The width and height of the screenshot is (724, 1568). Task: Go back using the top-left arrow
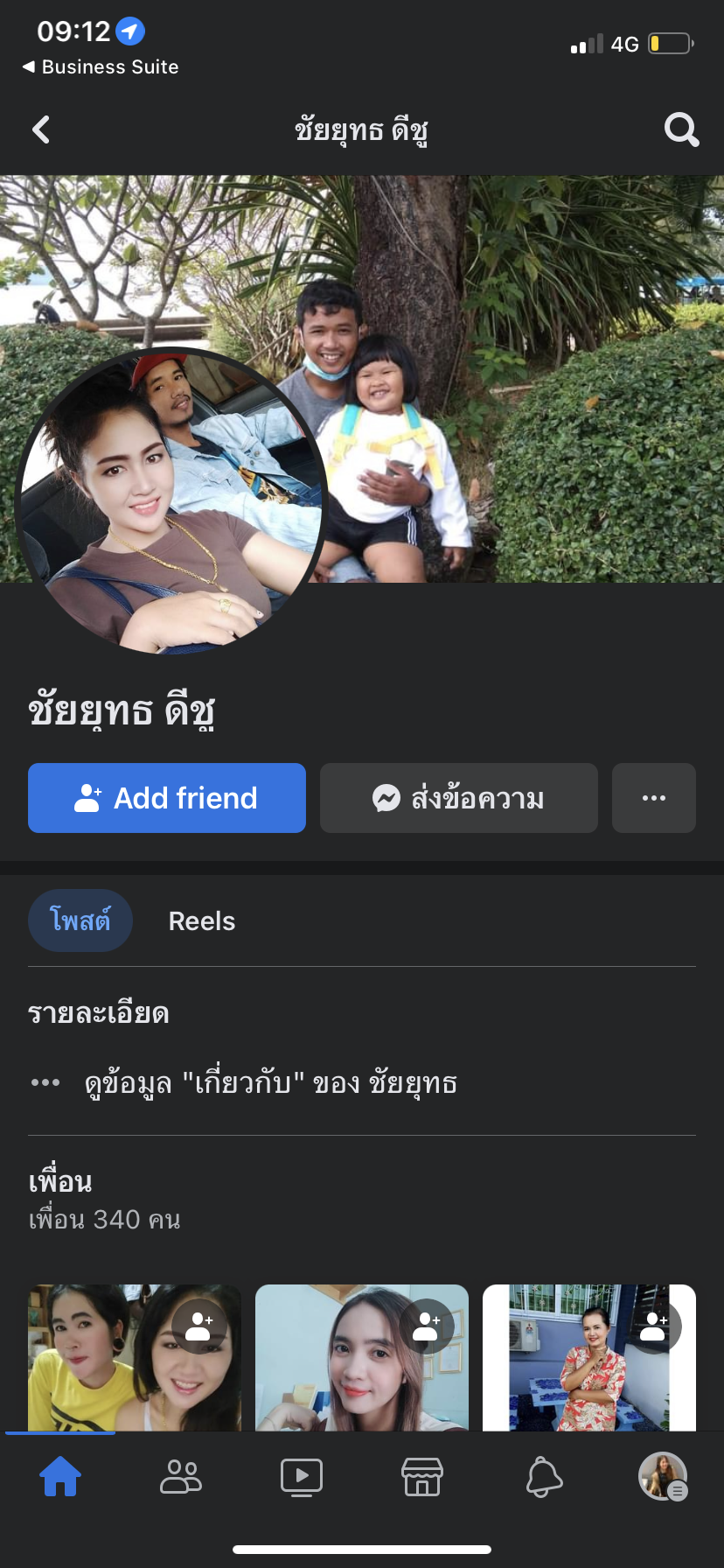[x=41, y=129]
